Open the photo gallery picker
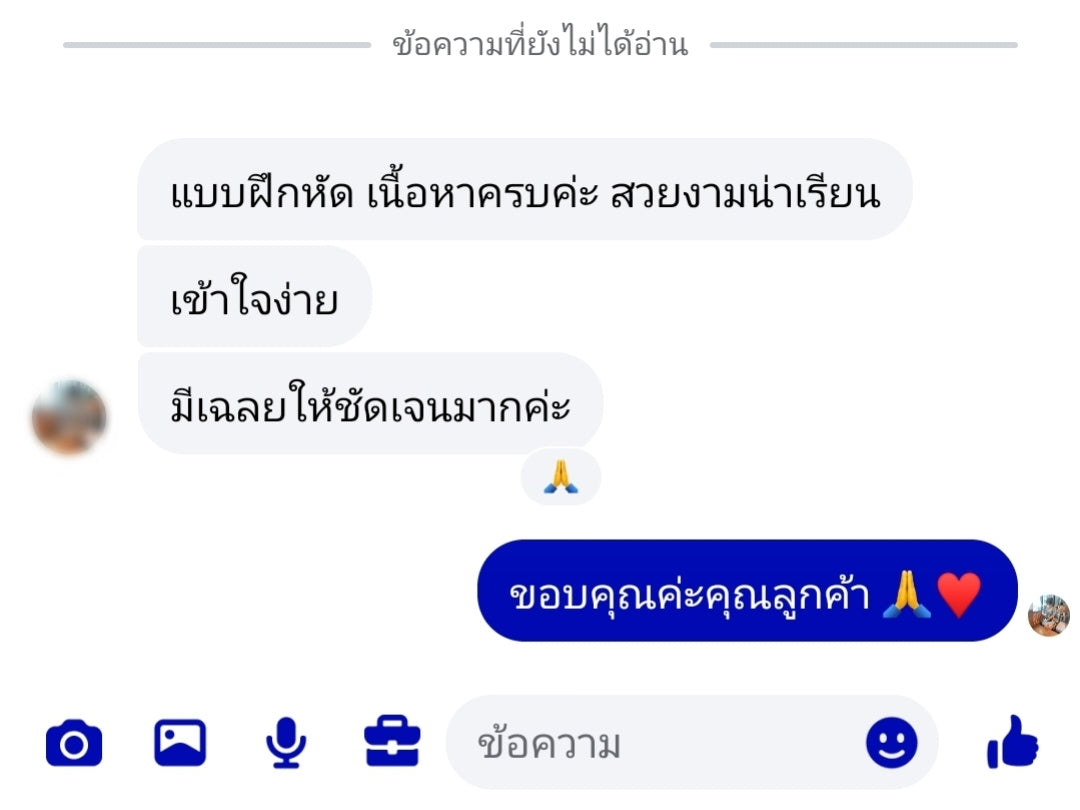 point(180,744)
